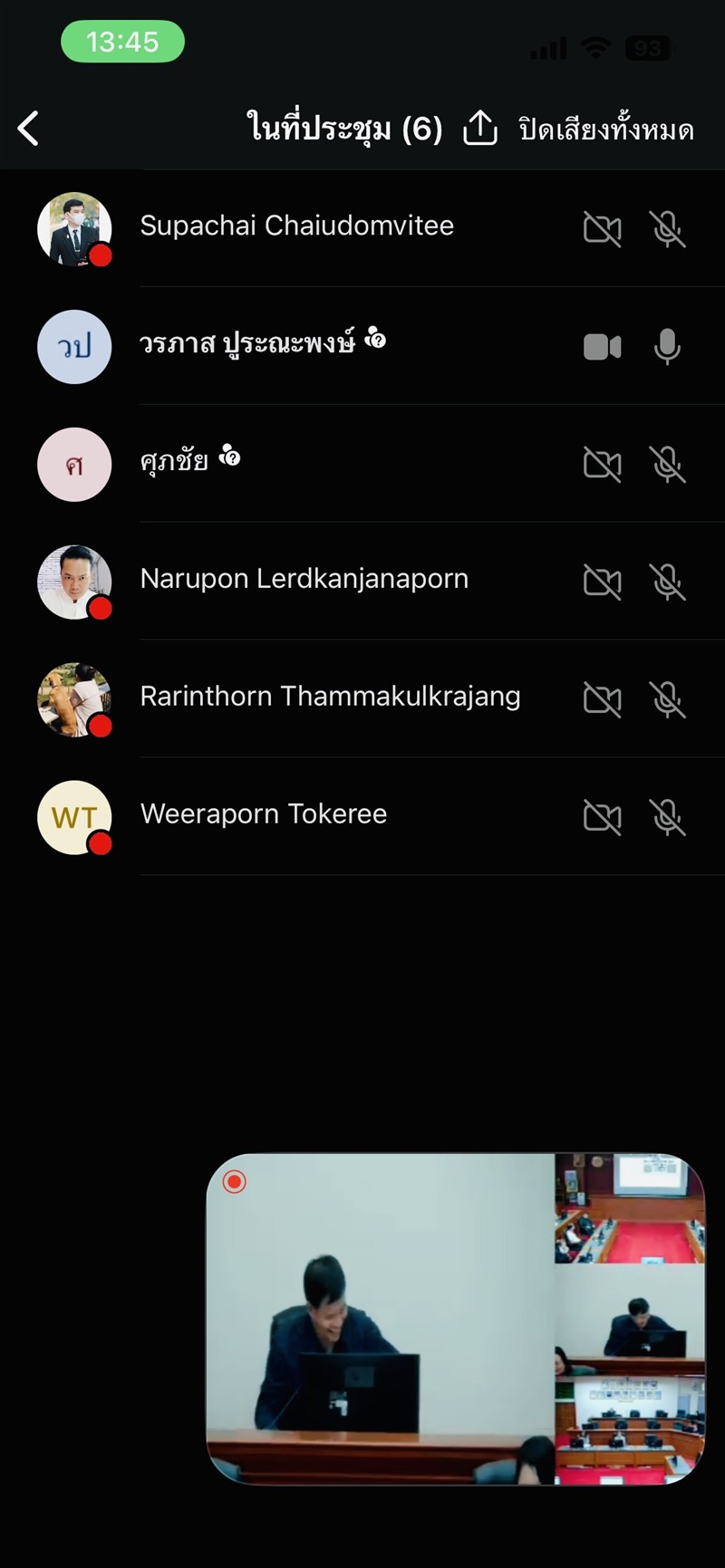Open Weeraporn Tokeree's participant row
This screenshot has width=725, height=1568.
[263, 814]
